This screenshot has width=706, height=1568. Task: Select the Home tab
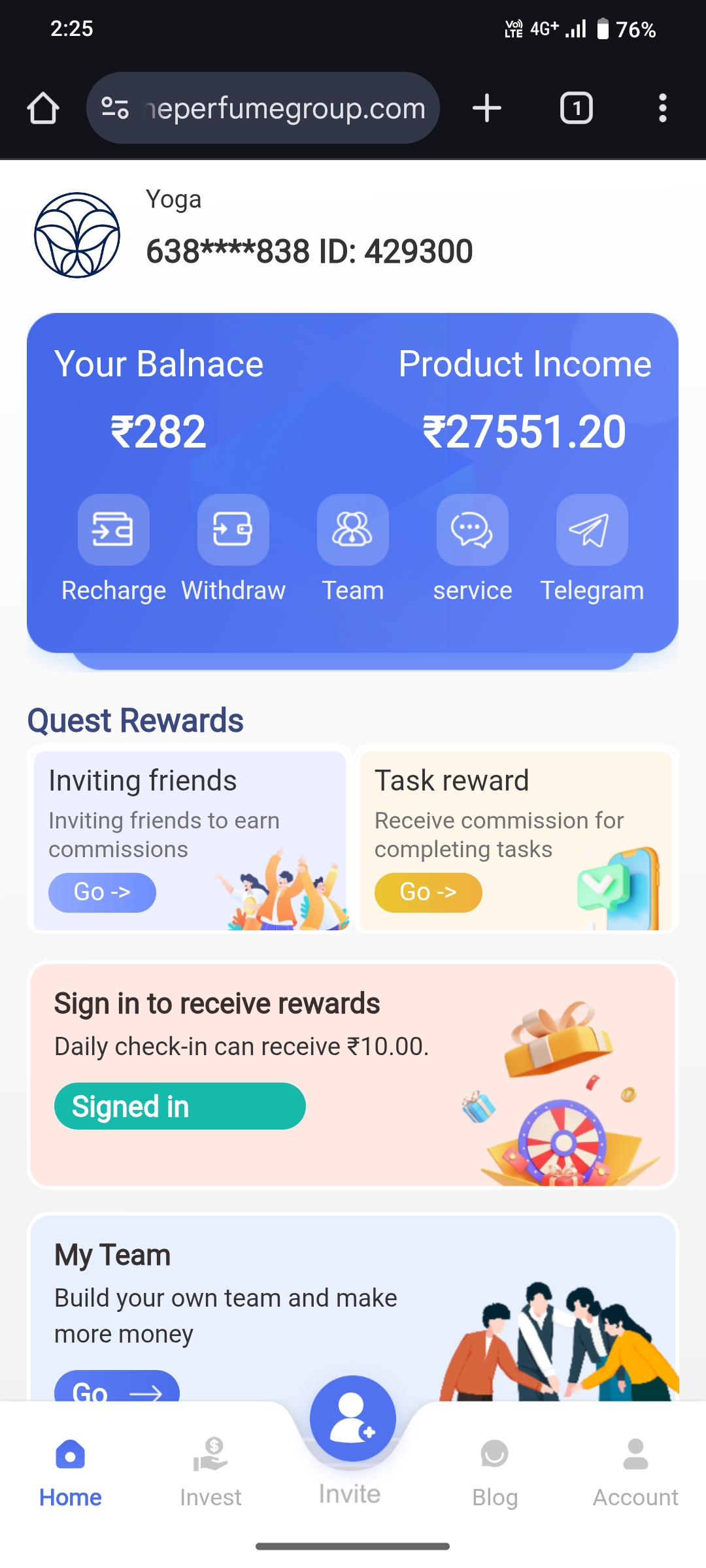(71, 1469)
